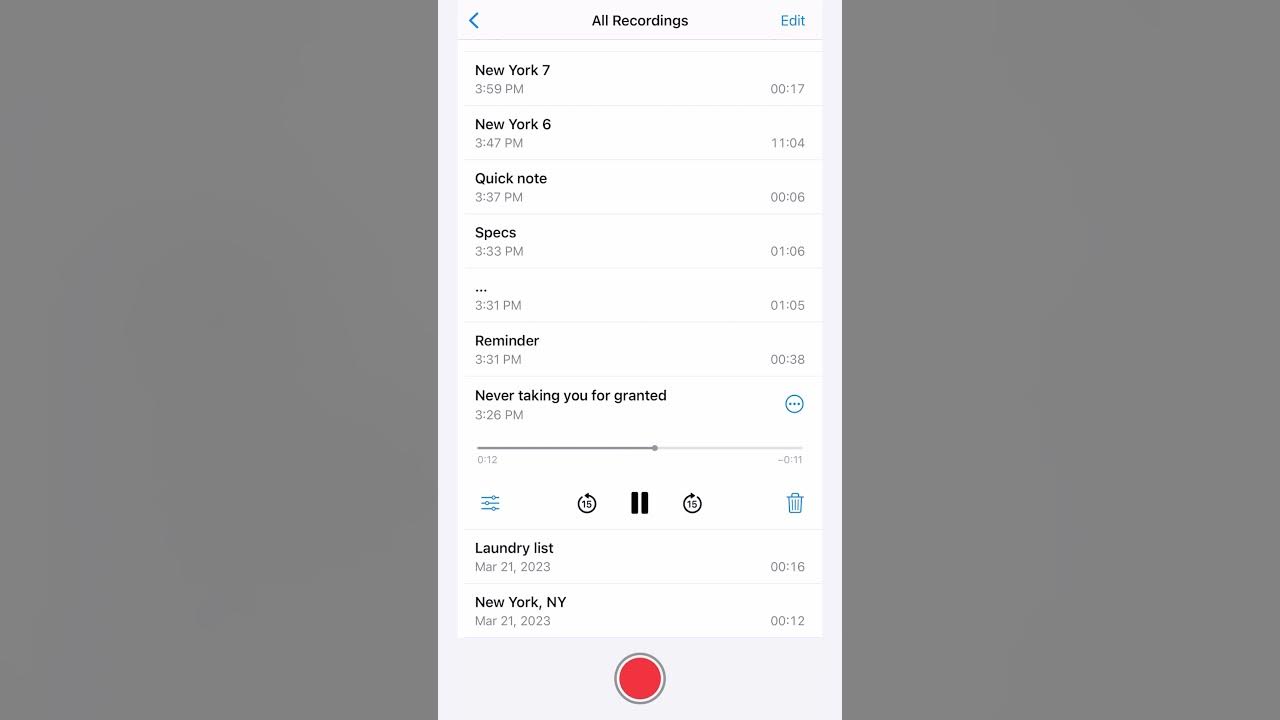Open the New York 6 recording
The height and width of the screenshot is (720, 1280).
[x=640, y=133]
